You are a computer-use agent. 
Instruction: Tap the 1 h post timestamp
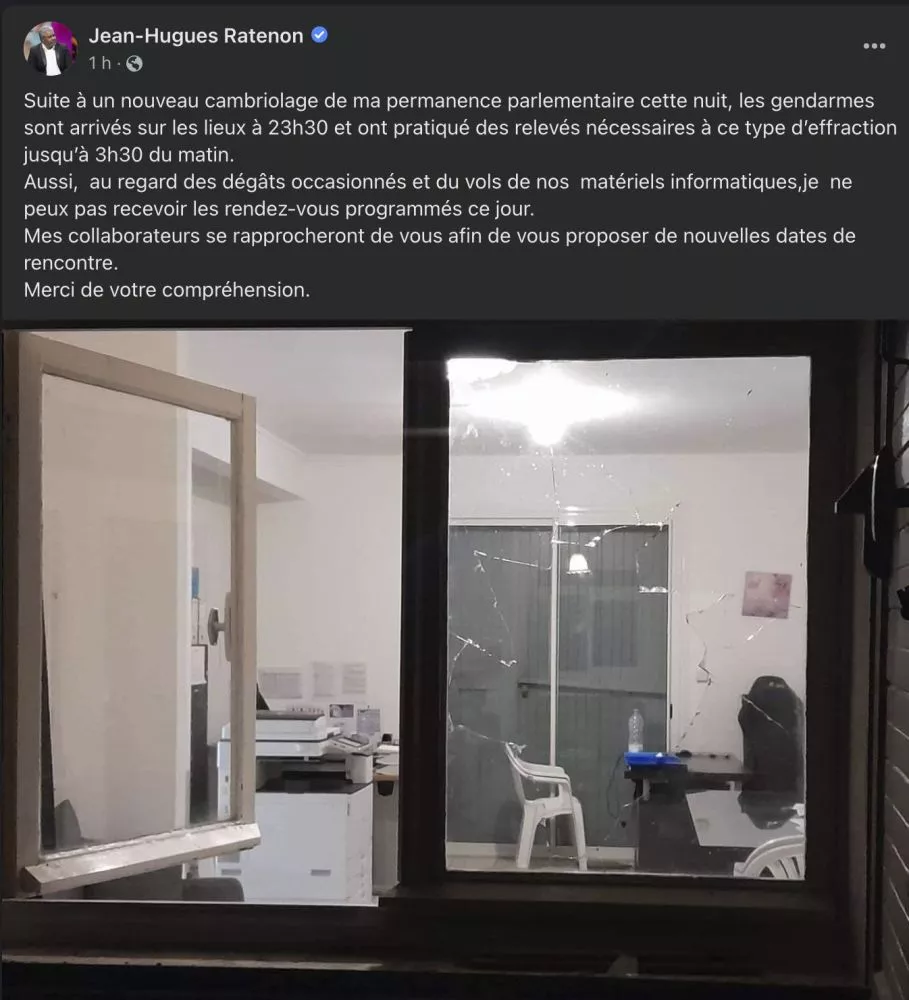pyautogui.click(x=99, y=63)
